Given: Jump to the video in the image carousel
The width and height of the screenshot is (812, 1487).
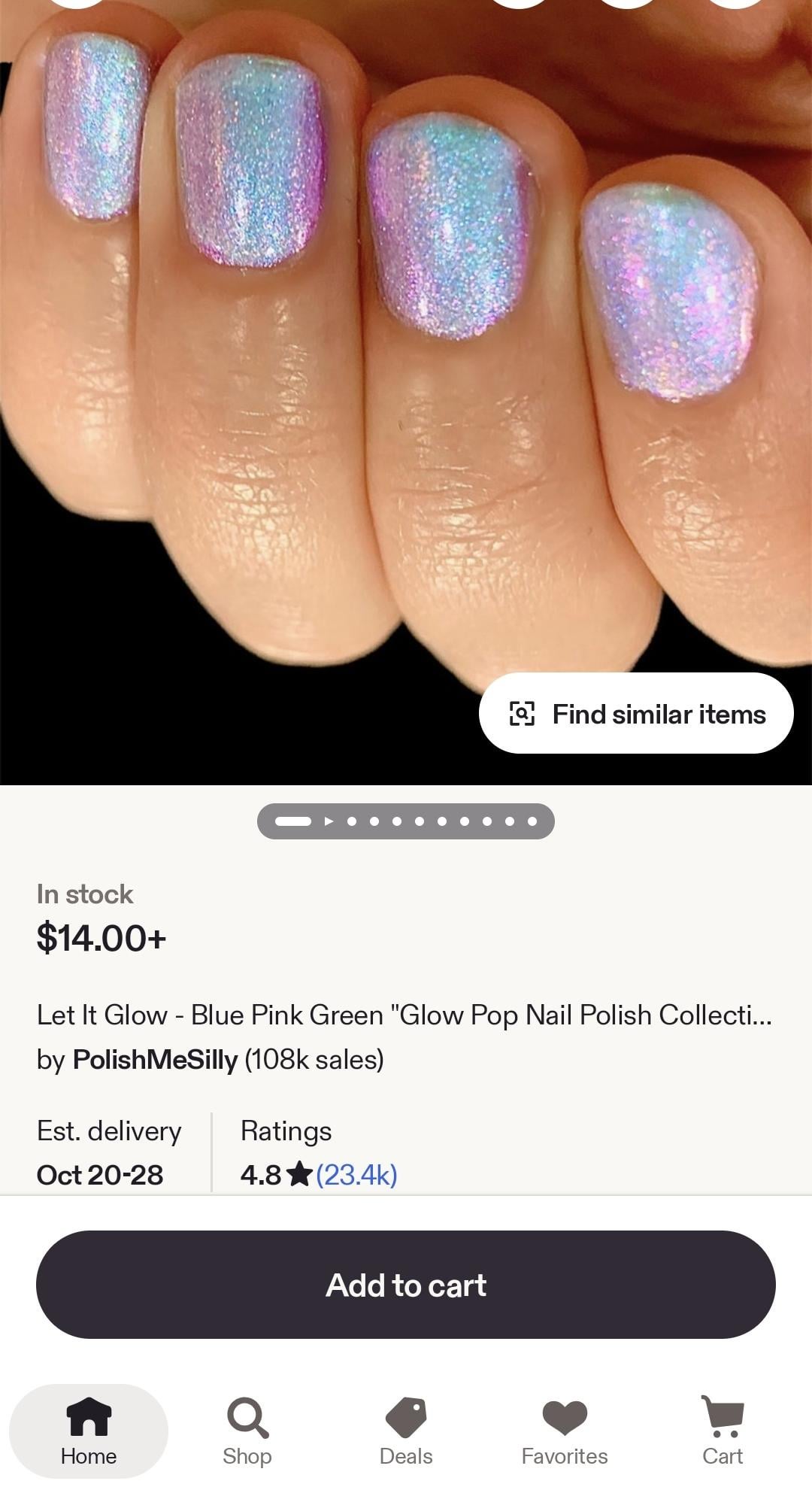Looking at the screenshot, I should pyautogui.click(x=329, y=821).
